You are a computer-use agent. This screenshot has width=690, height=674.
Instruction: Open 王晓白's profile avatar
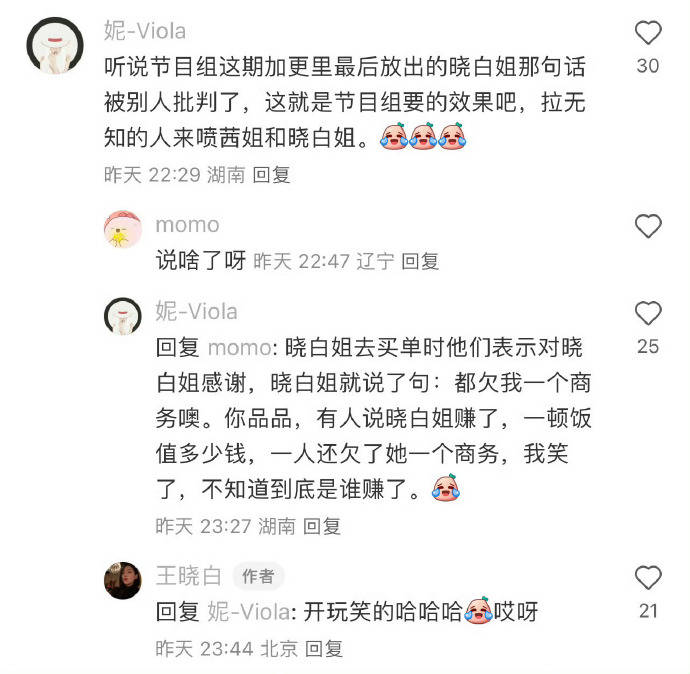point(123,580)
